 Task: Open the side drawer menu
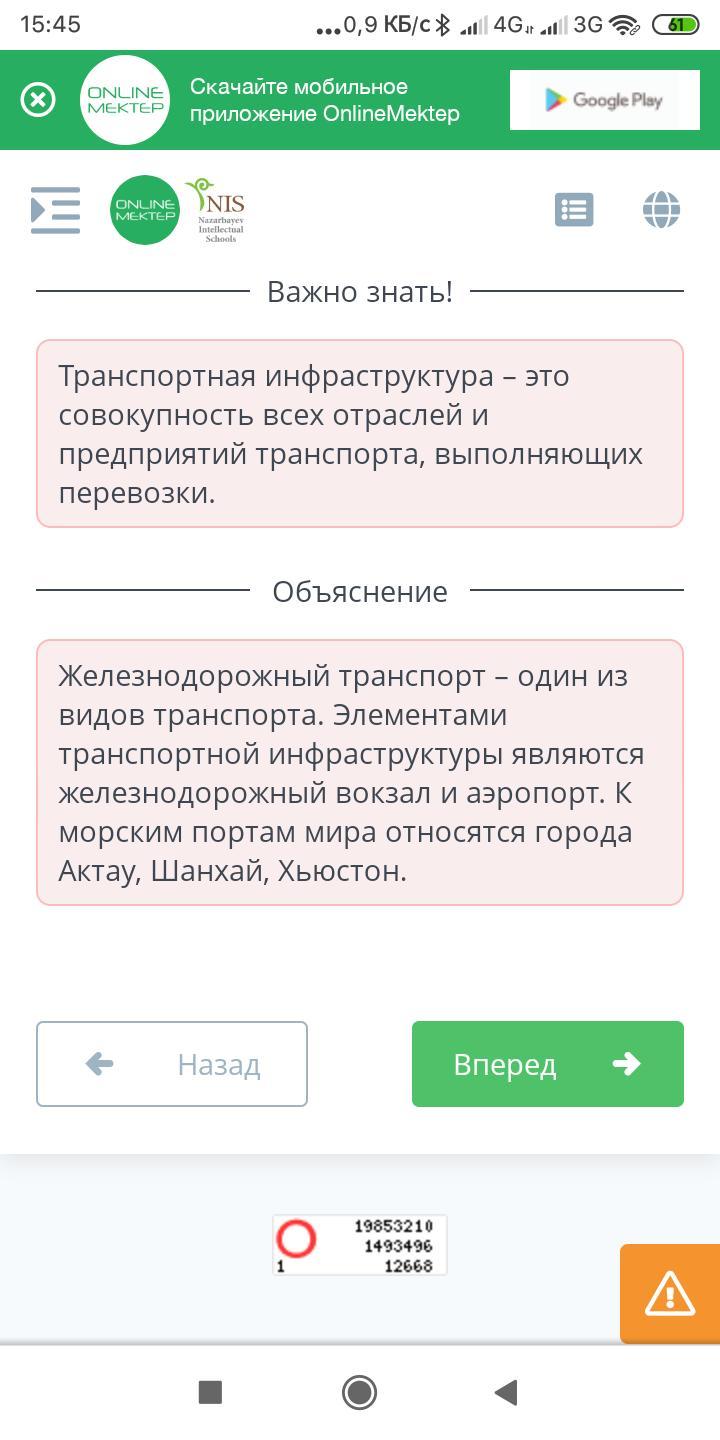[55, 210]
